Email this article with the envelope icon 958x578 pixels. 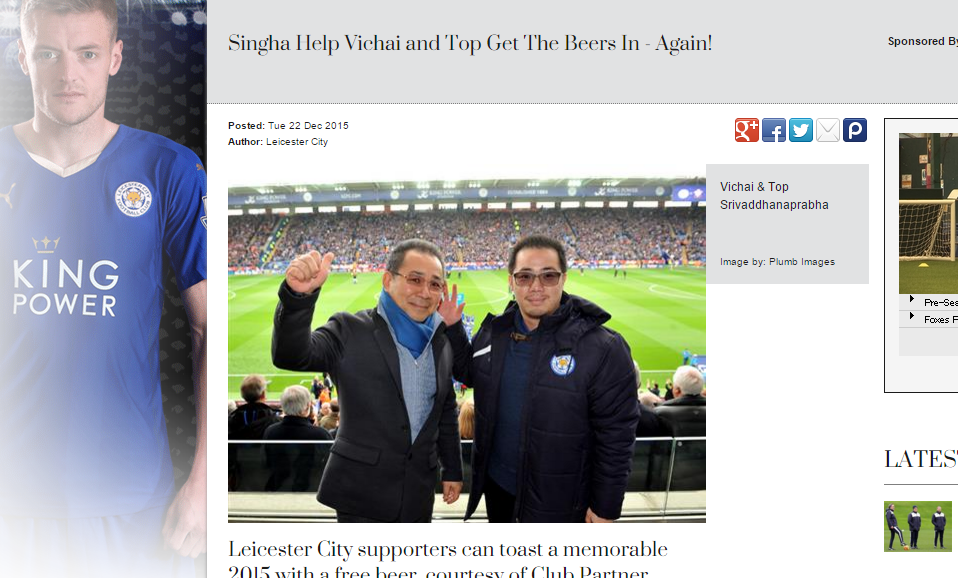click(x=828, y=130)
